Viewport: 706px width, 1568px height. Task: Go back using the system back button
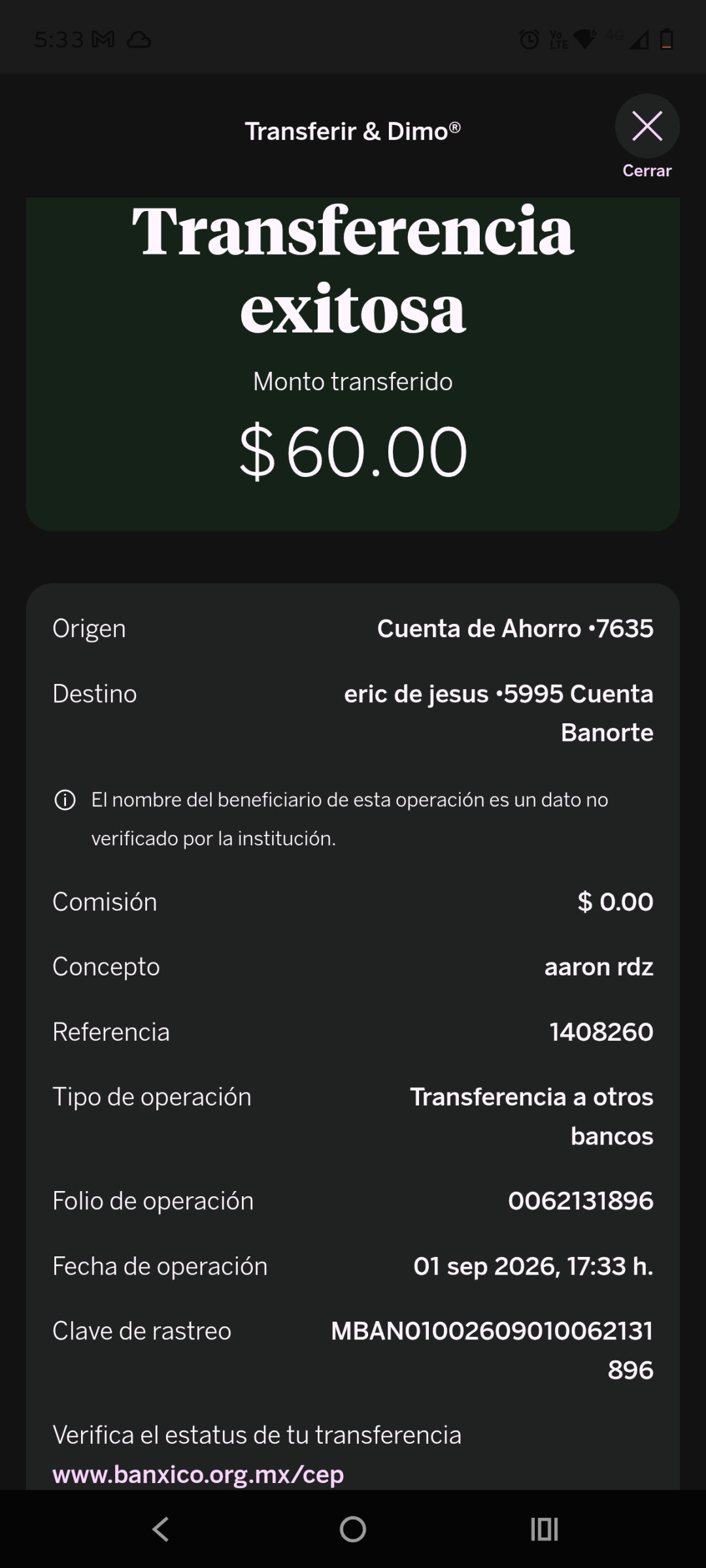click(160, 1529)
